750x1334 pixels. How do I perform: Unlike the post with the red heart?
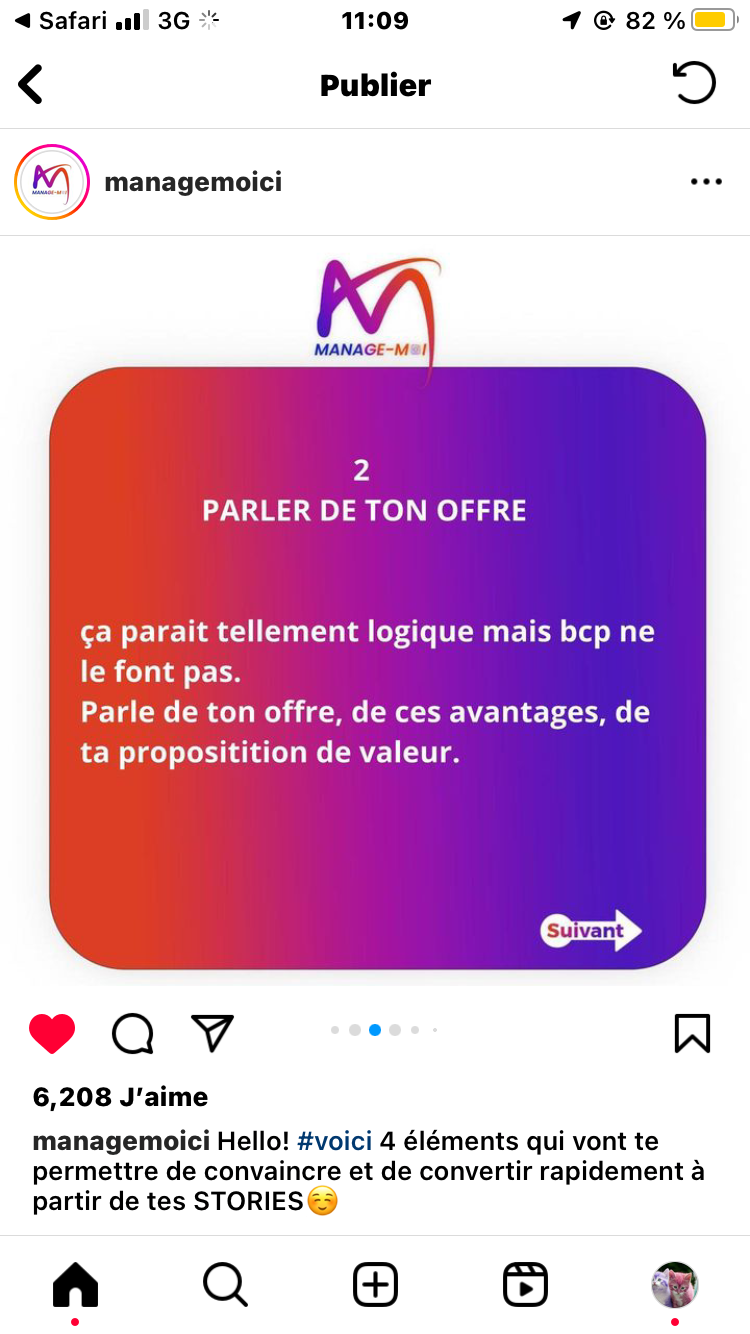pos(52,1033)
